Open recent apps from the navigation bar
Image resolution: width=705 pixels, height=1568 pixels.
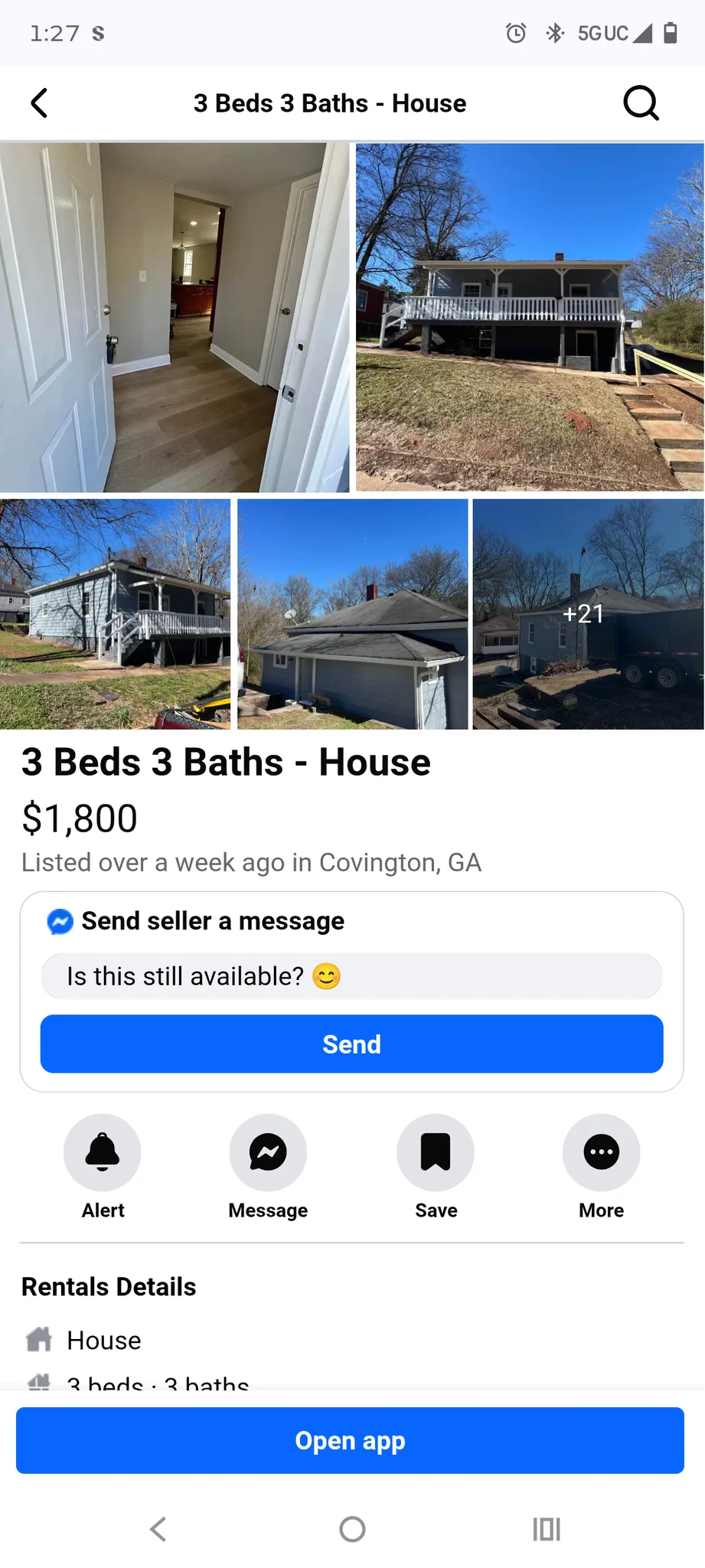point(546,1529)
